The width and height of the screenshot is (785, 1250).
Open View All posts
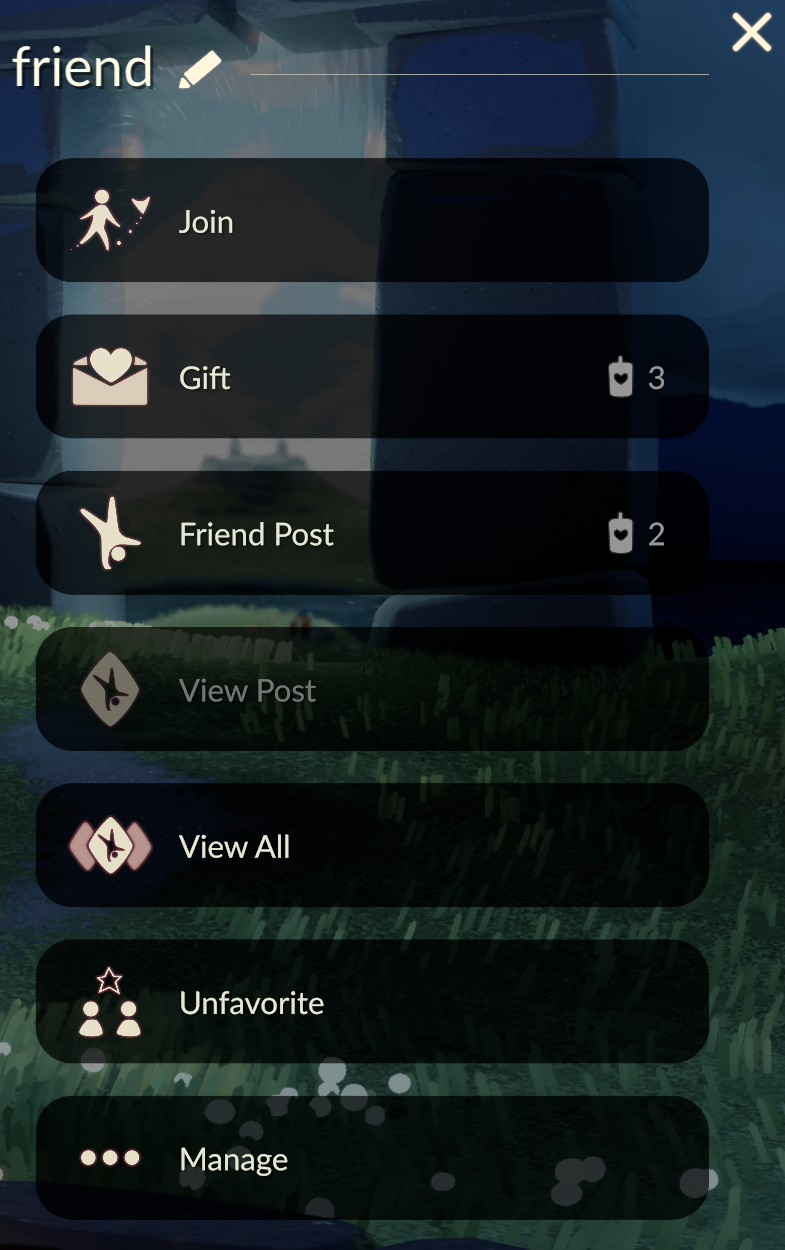(372, 846)
